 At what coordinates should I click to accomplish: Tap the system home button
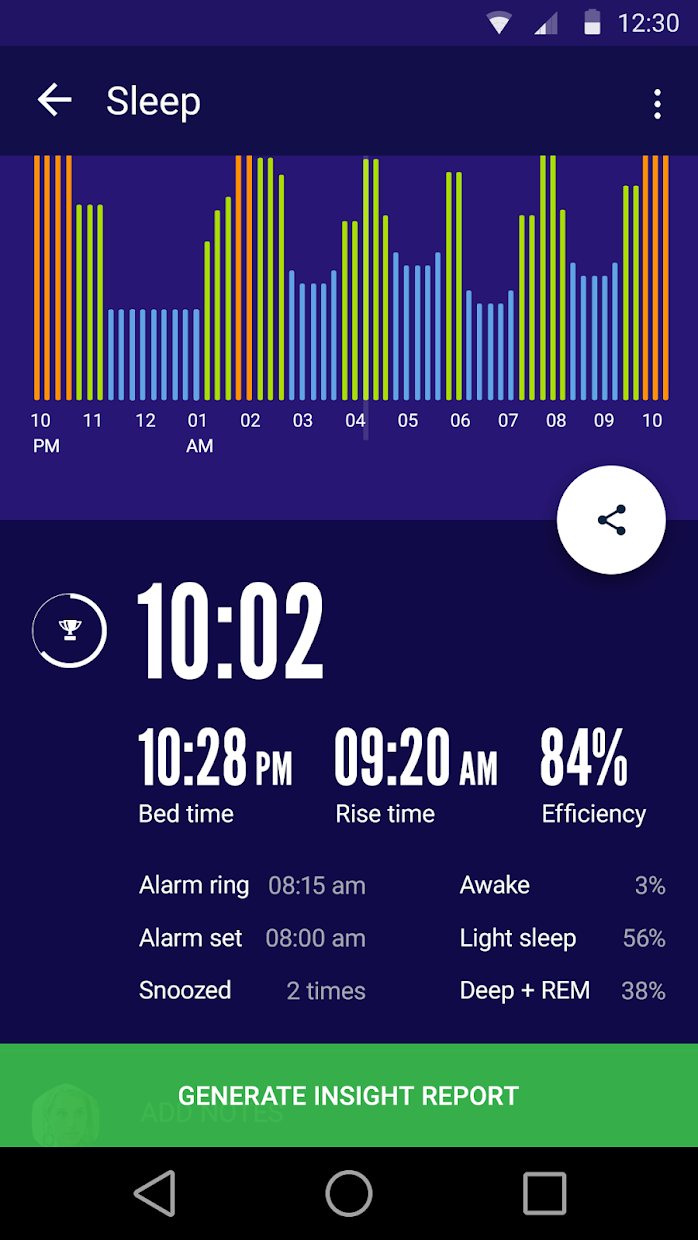pos(349,1193)
